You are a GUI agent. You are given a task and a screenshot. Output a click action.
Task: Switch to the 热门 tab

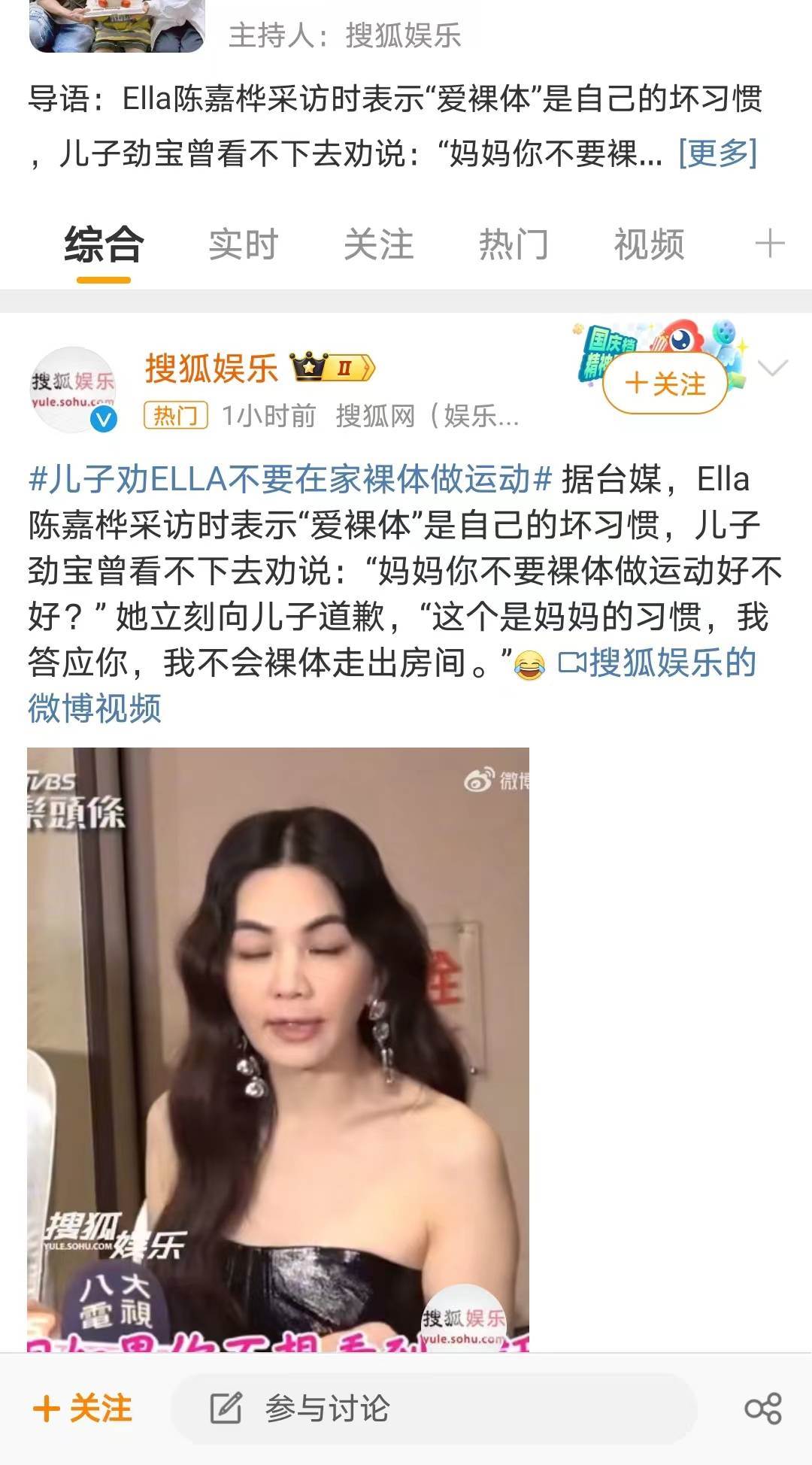click(x=514, y=245)
